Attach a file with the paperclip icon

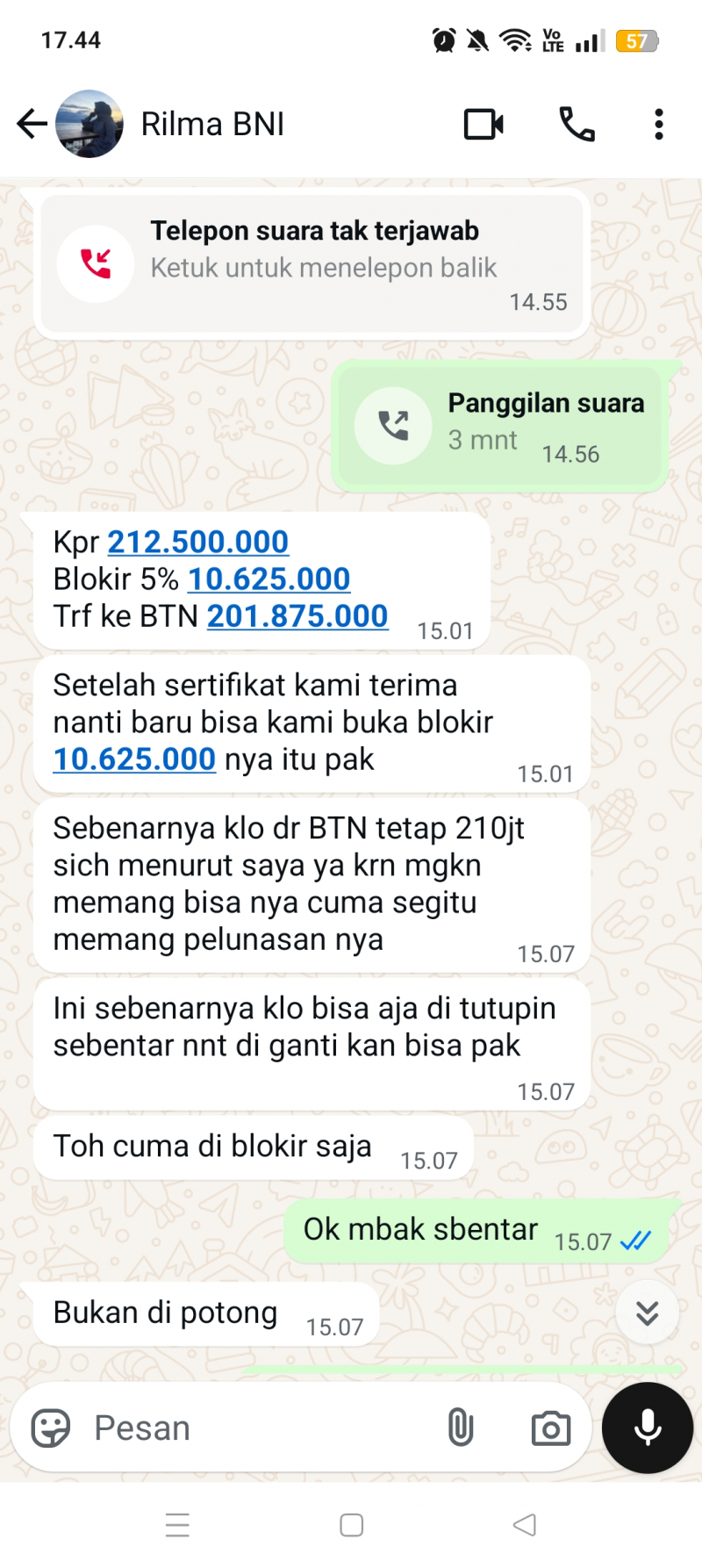coord(461,1428)
